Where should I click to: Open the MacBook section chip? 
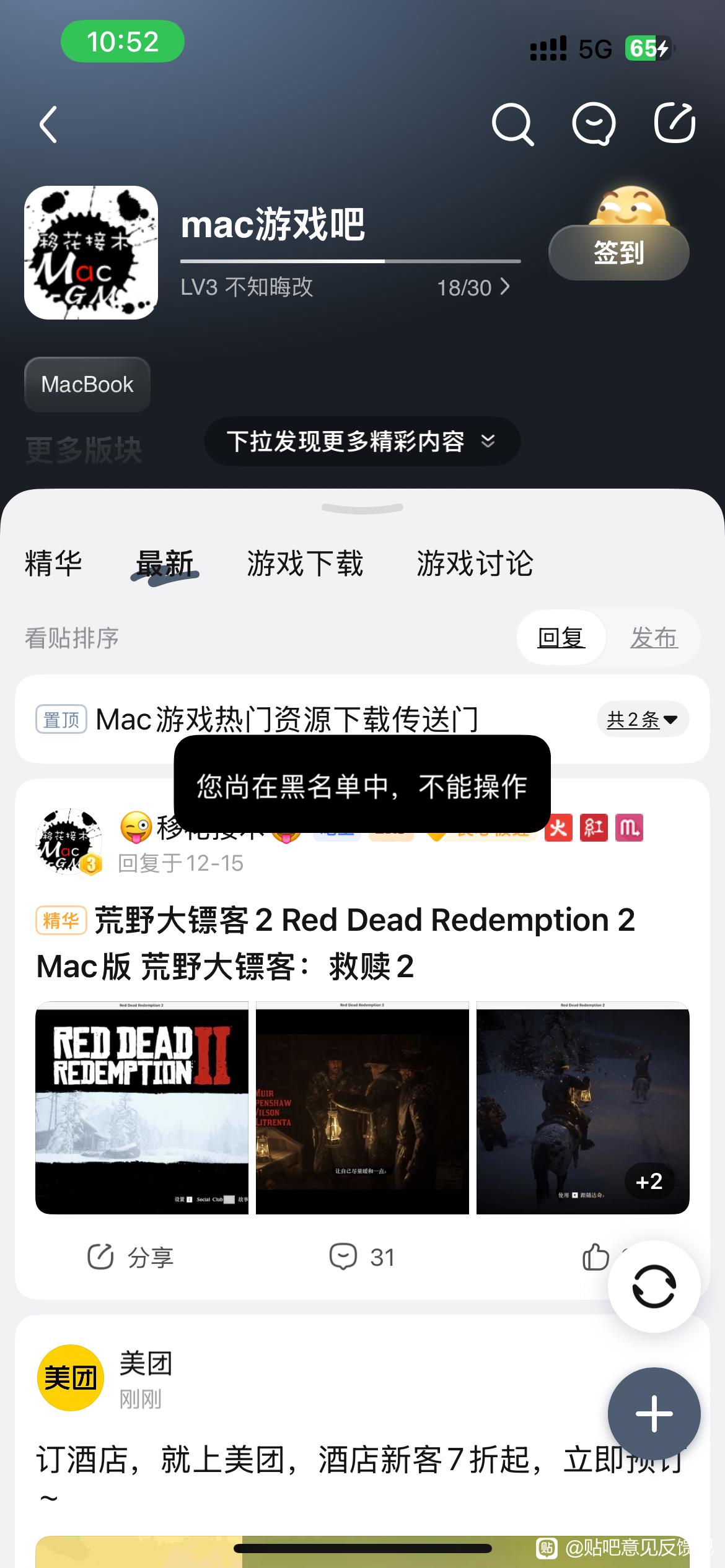[x=87, y=385]
